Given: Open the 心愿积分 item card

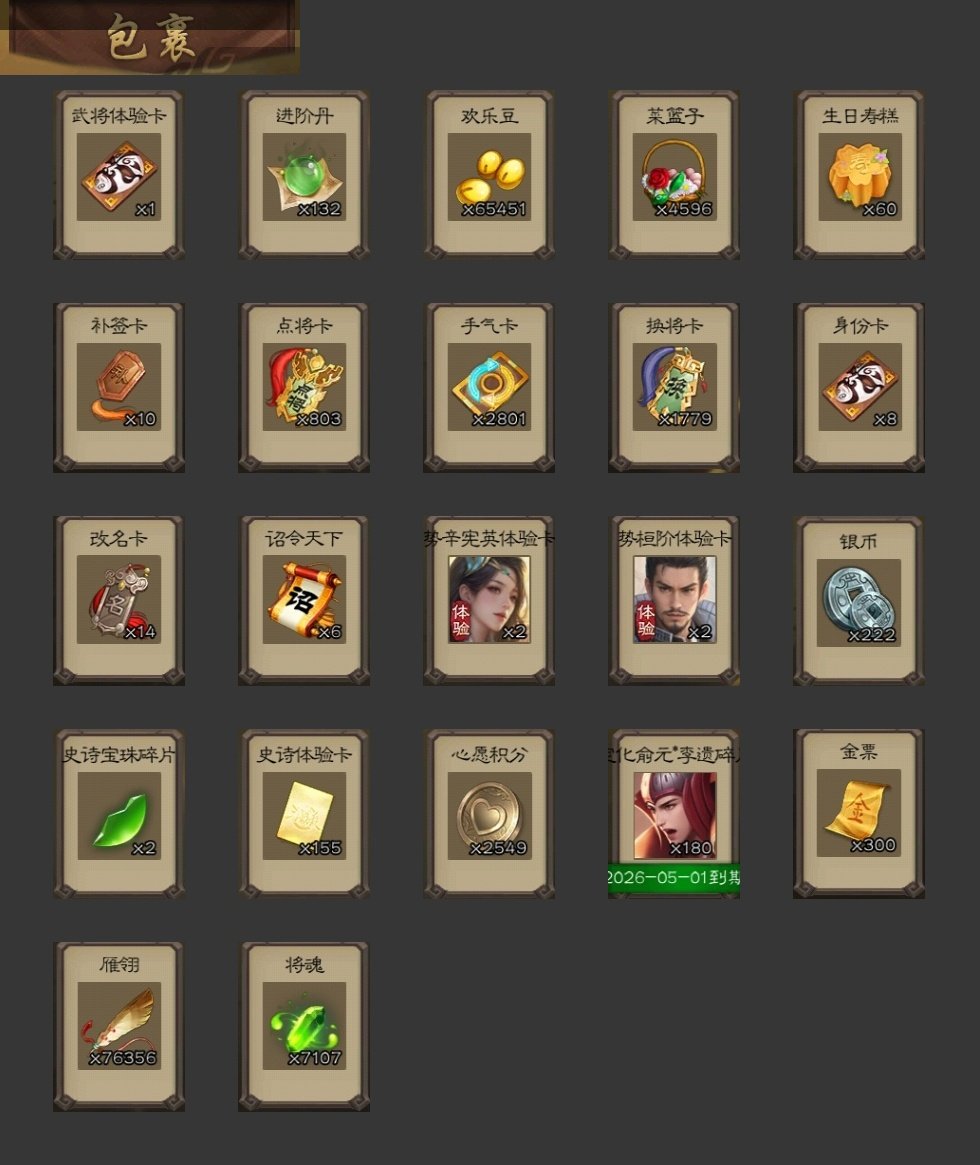Looking at the screenshot, I should pos(489,815).
